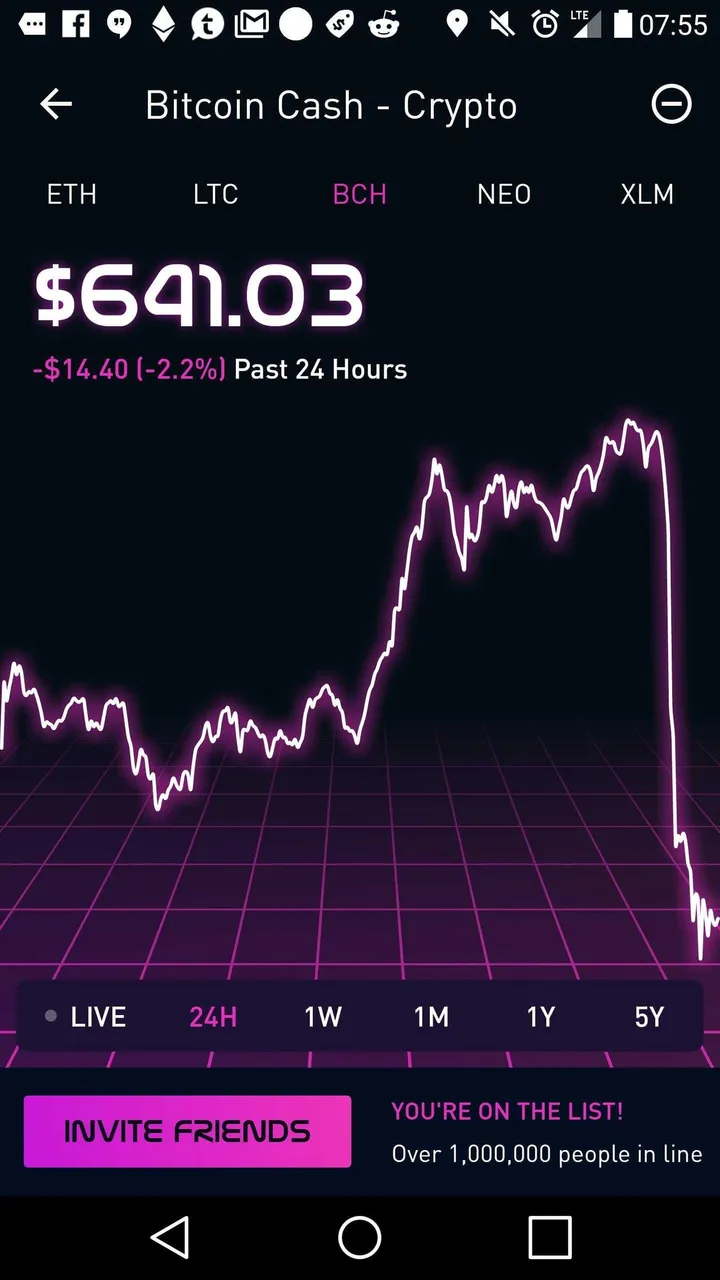The width and height of the screenshot is (720, 1280).
Task: Select the 24H chart range
Action: pos(213,1017)
